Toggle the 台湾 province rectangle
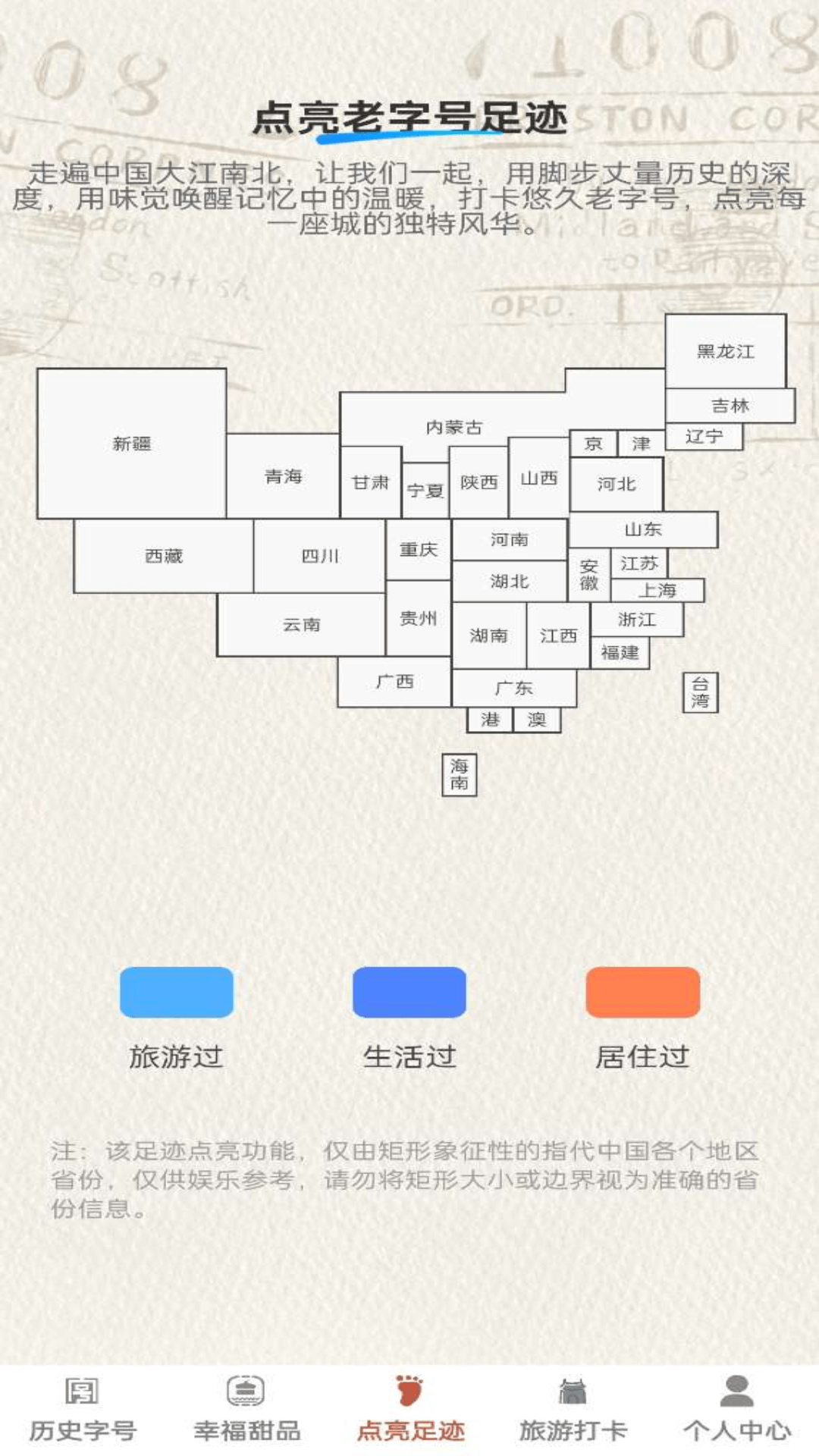 pyautogui.click(x=700, y=692)
